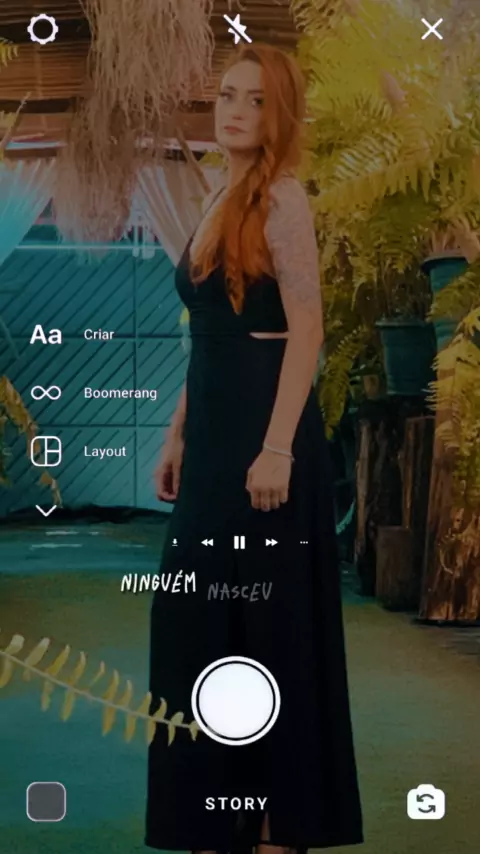Toggle the camera flash
Screen dimensions: 480x854
(x=238, y=29)
